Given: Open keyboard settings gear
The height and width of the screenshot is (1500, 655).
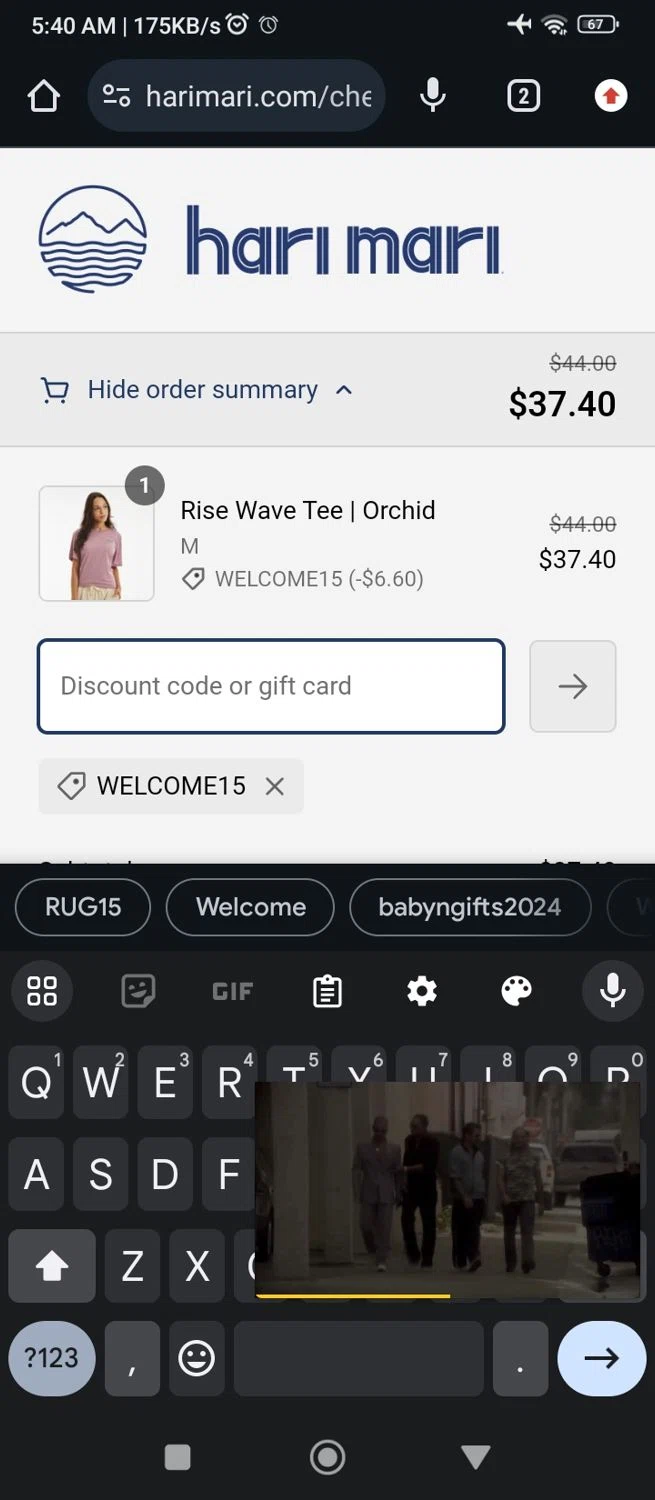Looking at the screenshot, I should coord(422,991).
